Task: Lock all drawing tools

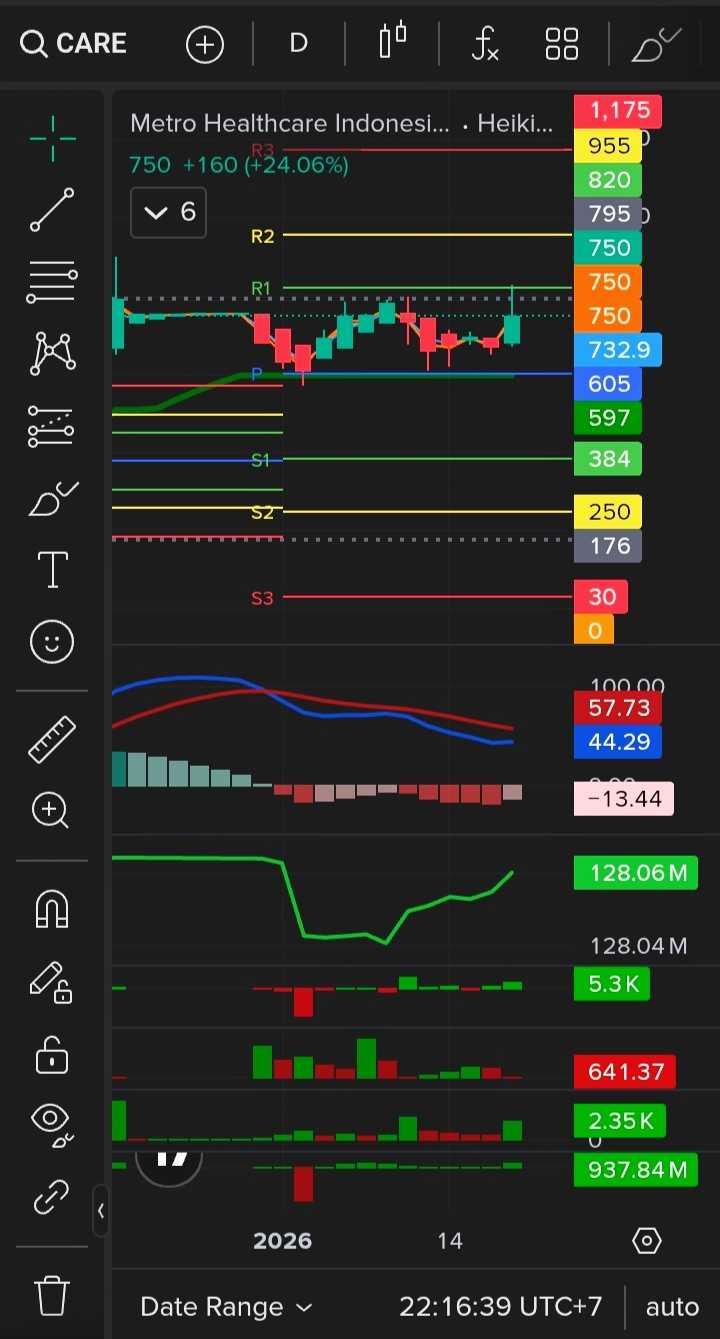Action: 52,1055
